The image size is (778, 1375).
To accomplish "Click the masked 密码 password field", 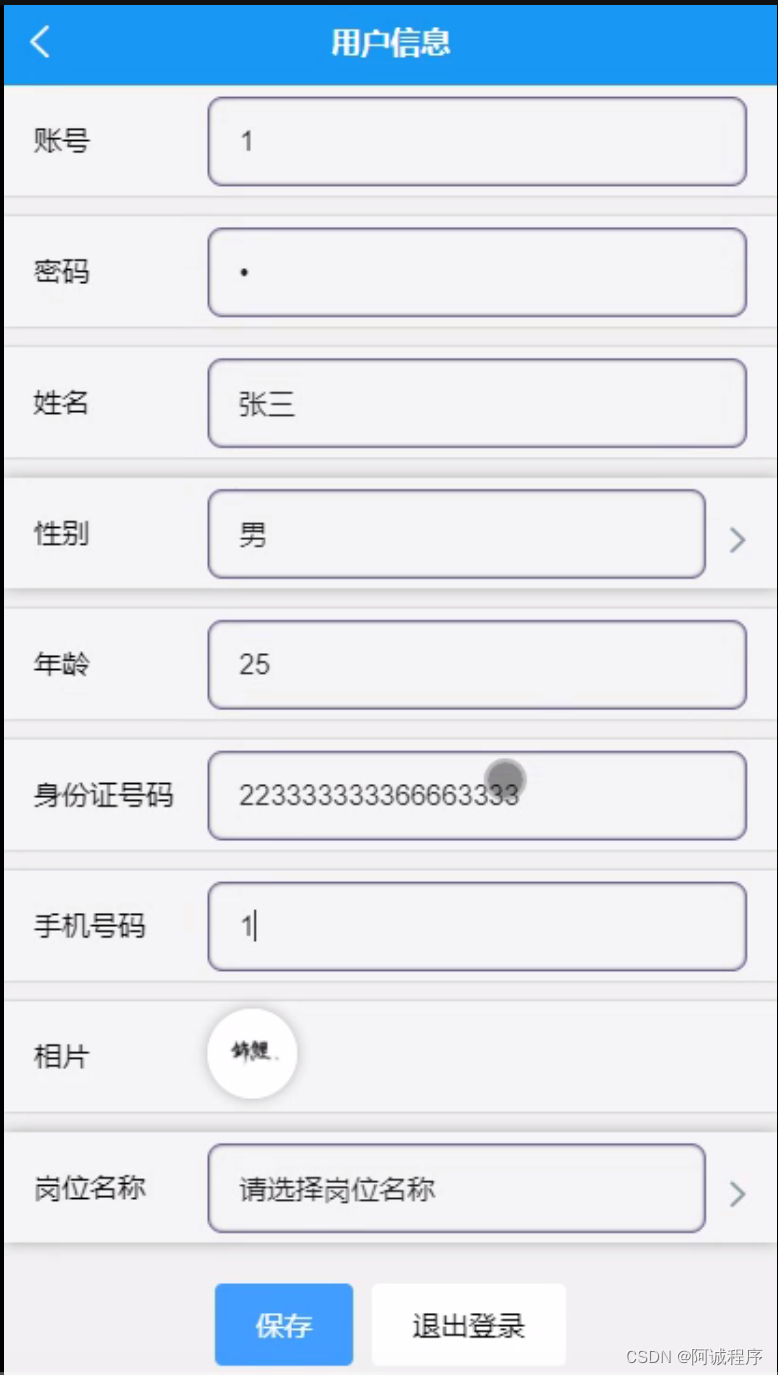I will pyautogui.click(x=477, y=272).
